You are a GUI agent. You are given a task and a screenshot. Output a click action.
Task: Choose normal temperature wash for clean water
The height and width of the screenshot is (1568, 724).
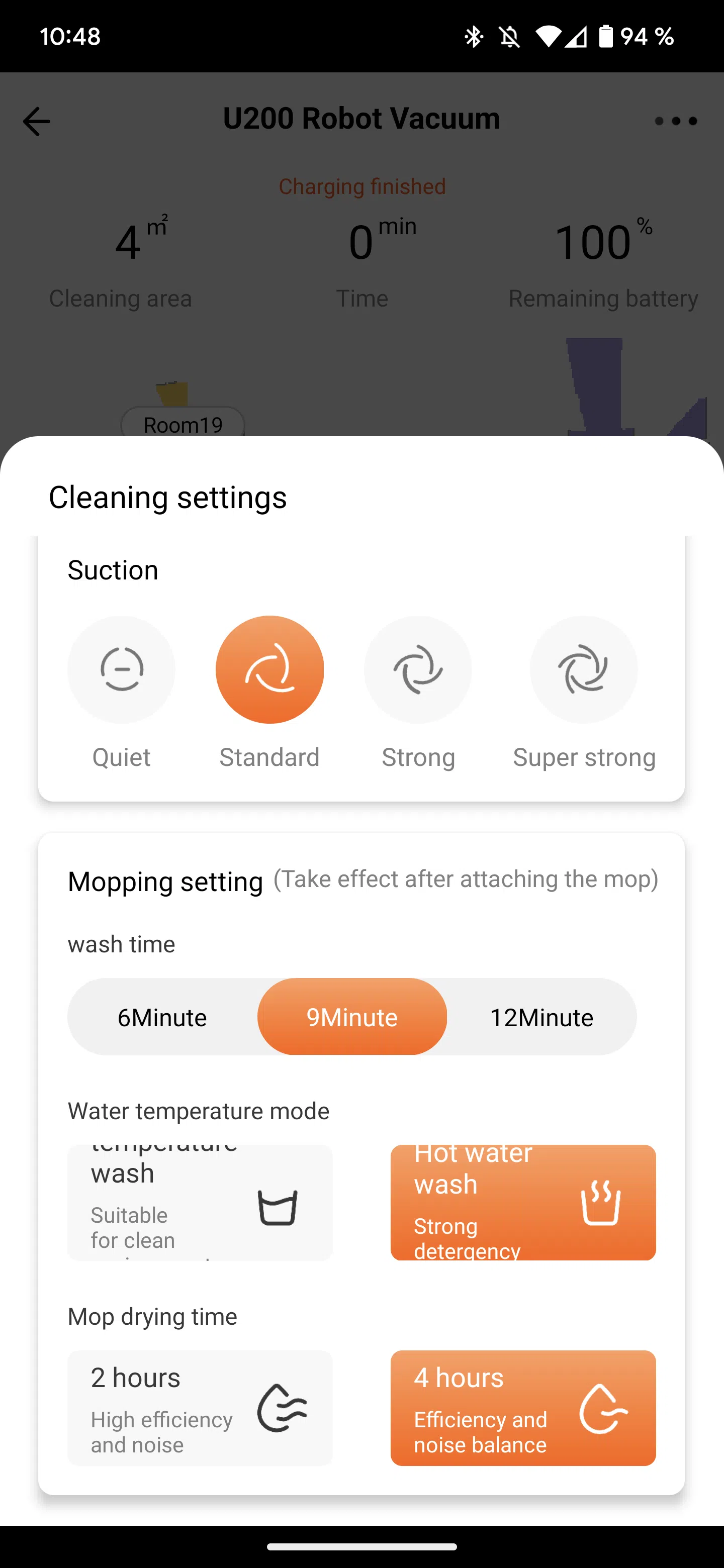pos(200,1202)
